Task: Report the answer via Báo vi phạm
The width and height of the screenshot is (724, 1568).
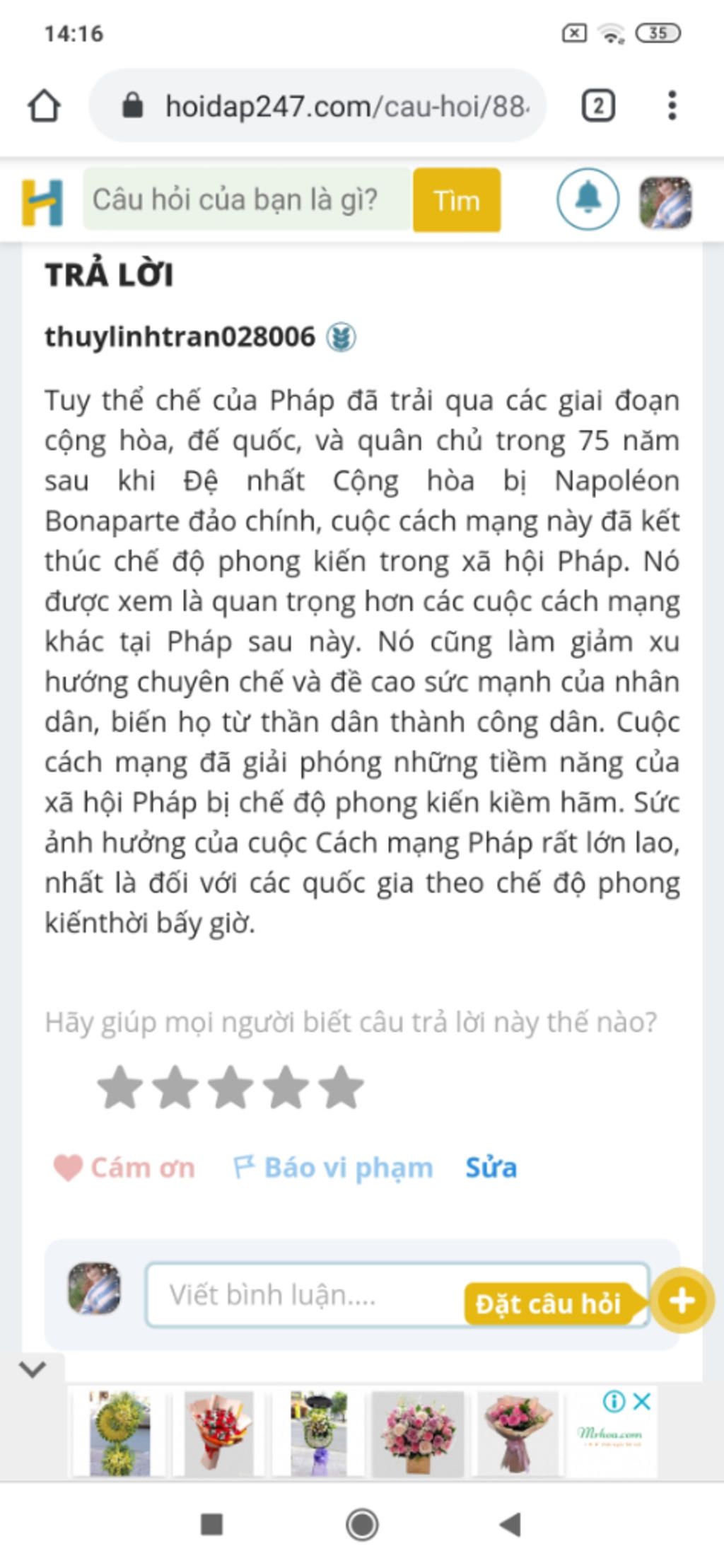Action: (334, 1168)
